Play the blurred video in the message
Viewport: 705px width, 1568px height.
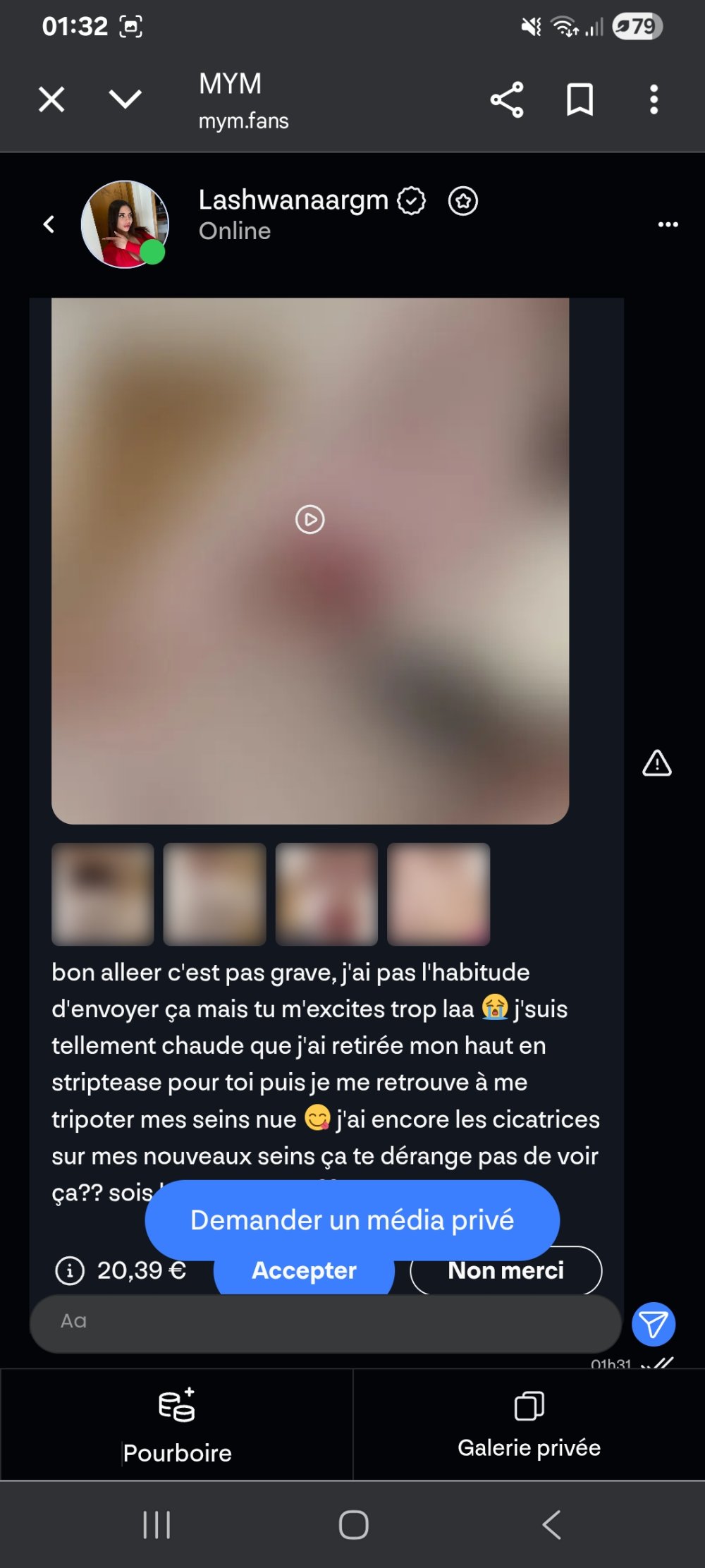coord(310,520)
